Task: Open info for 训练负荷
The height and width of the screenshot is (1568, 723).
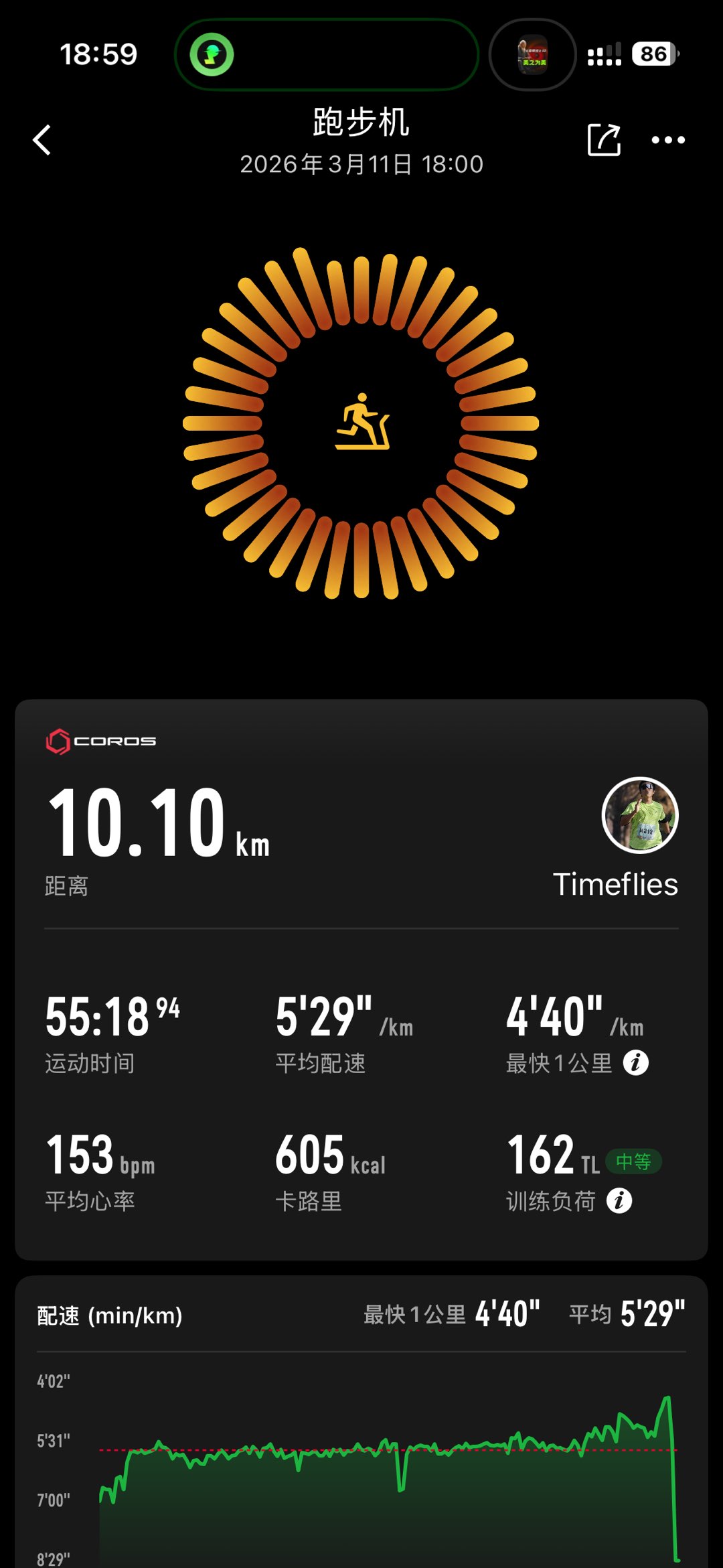Action: click(x=619, y=1201)
